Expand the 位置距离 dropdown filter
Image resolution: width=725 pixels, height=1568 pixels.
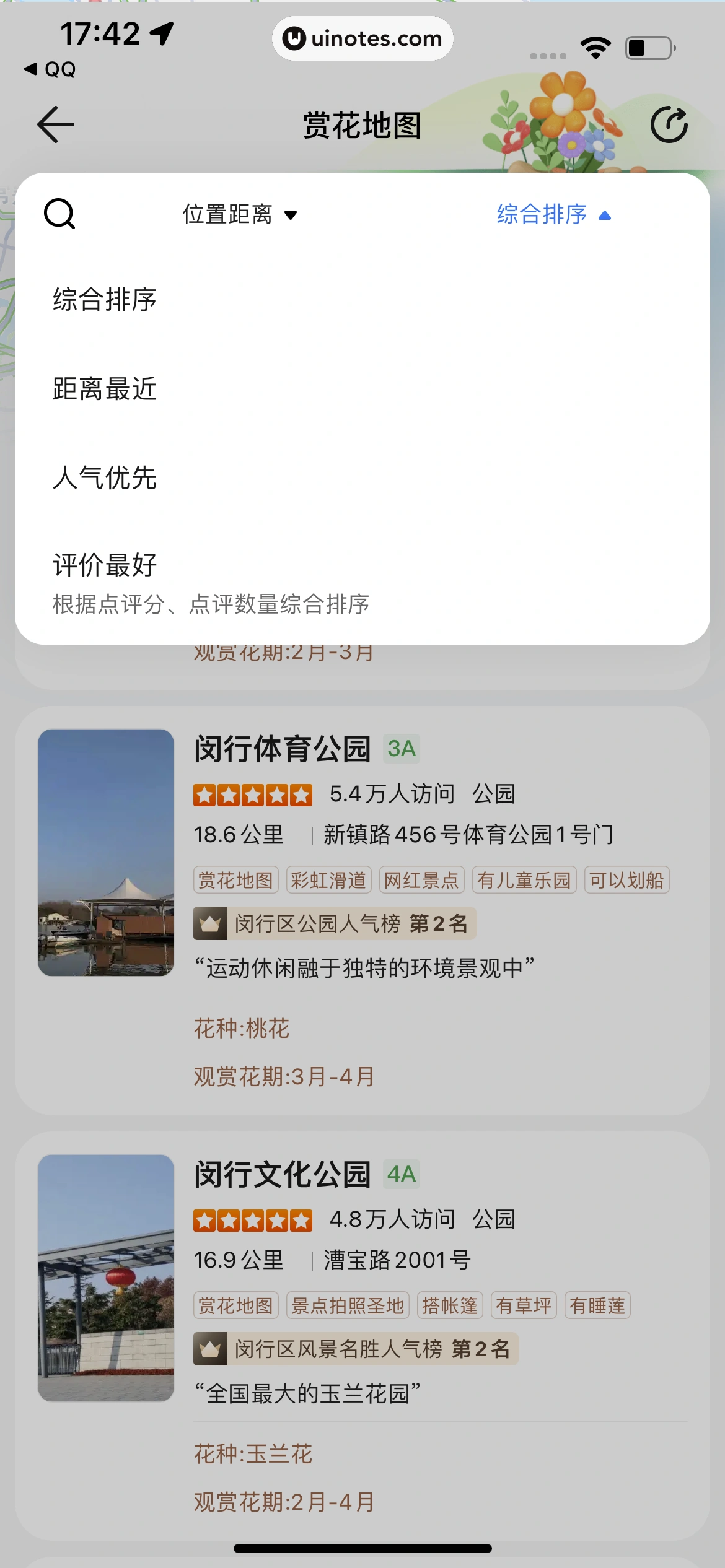pyautogui.click(x=239, y=214)
